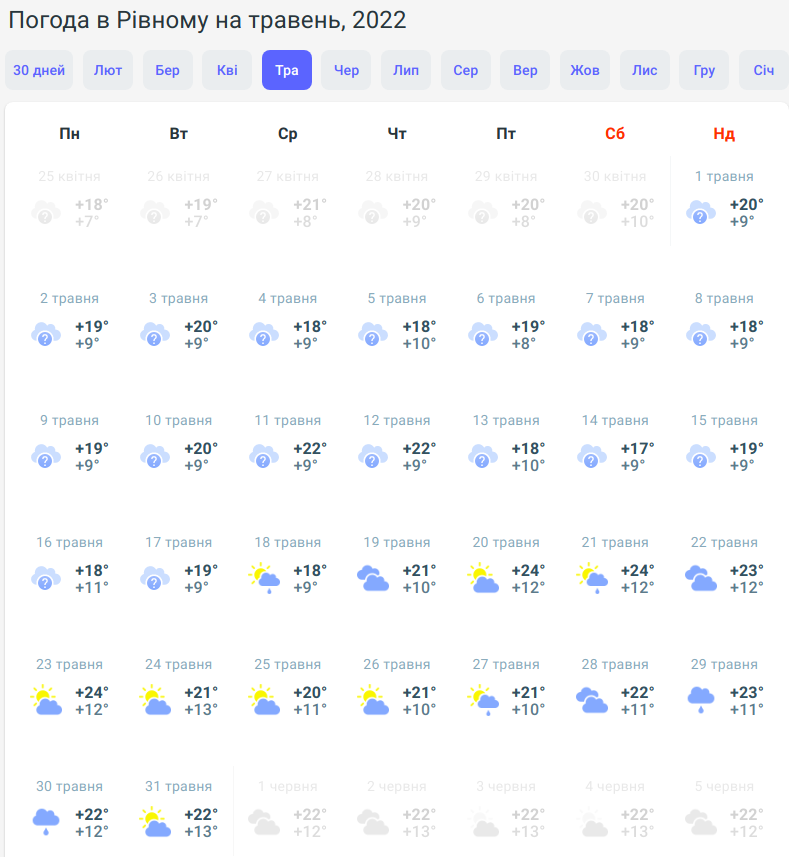This screenshot has width=789, height=857.
Task: Select the Гру month tab
Action: pyautogui.click(x=704, y=70)
